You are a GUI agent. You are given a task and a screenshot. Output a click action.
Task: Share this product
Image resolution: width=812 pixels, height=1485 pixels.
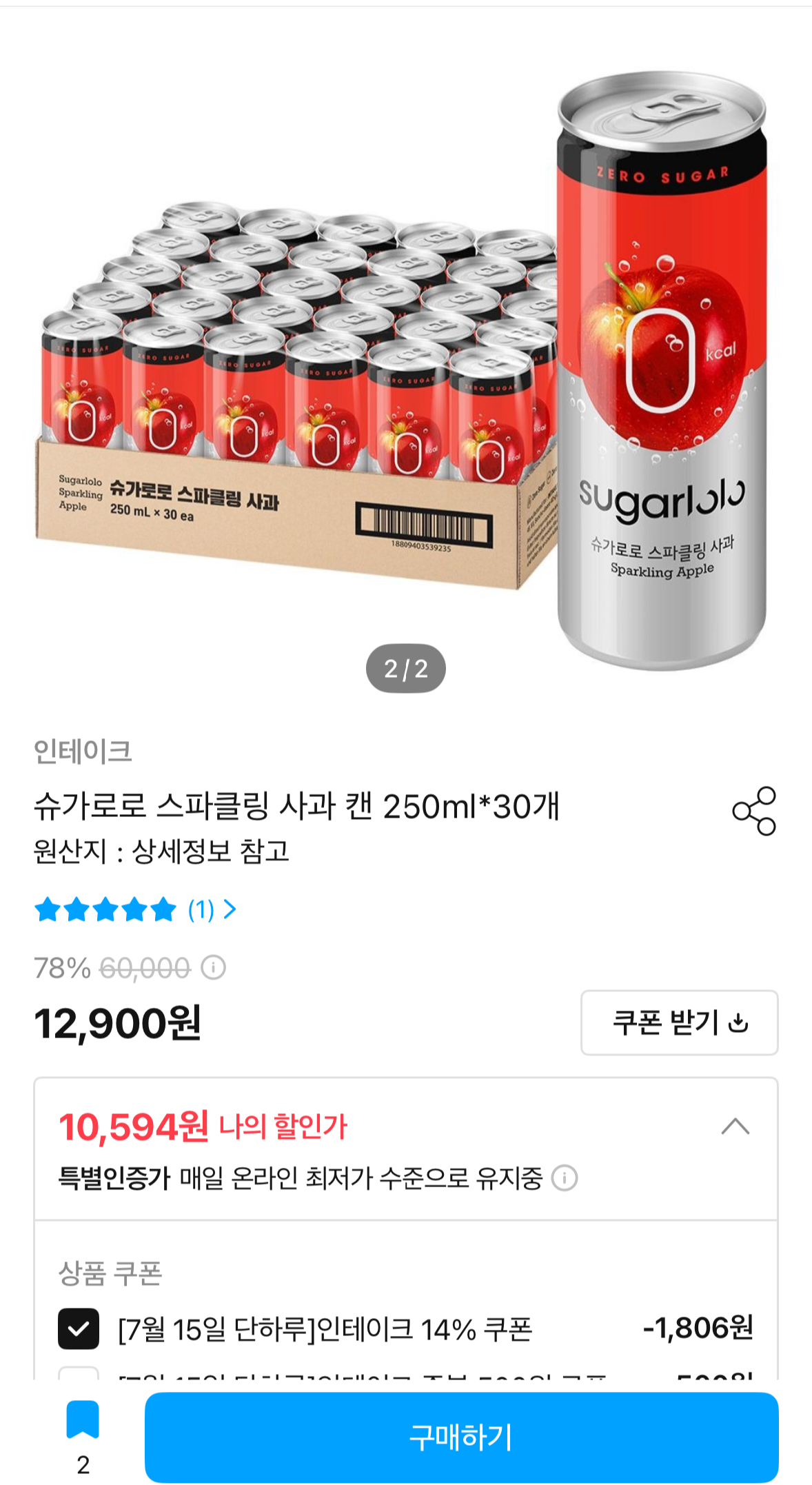coord(754,811)
